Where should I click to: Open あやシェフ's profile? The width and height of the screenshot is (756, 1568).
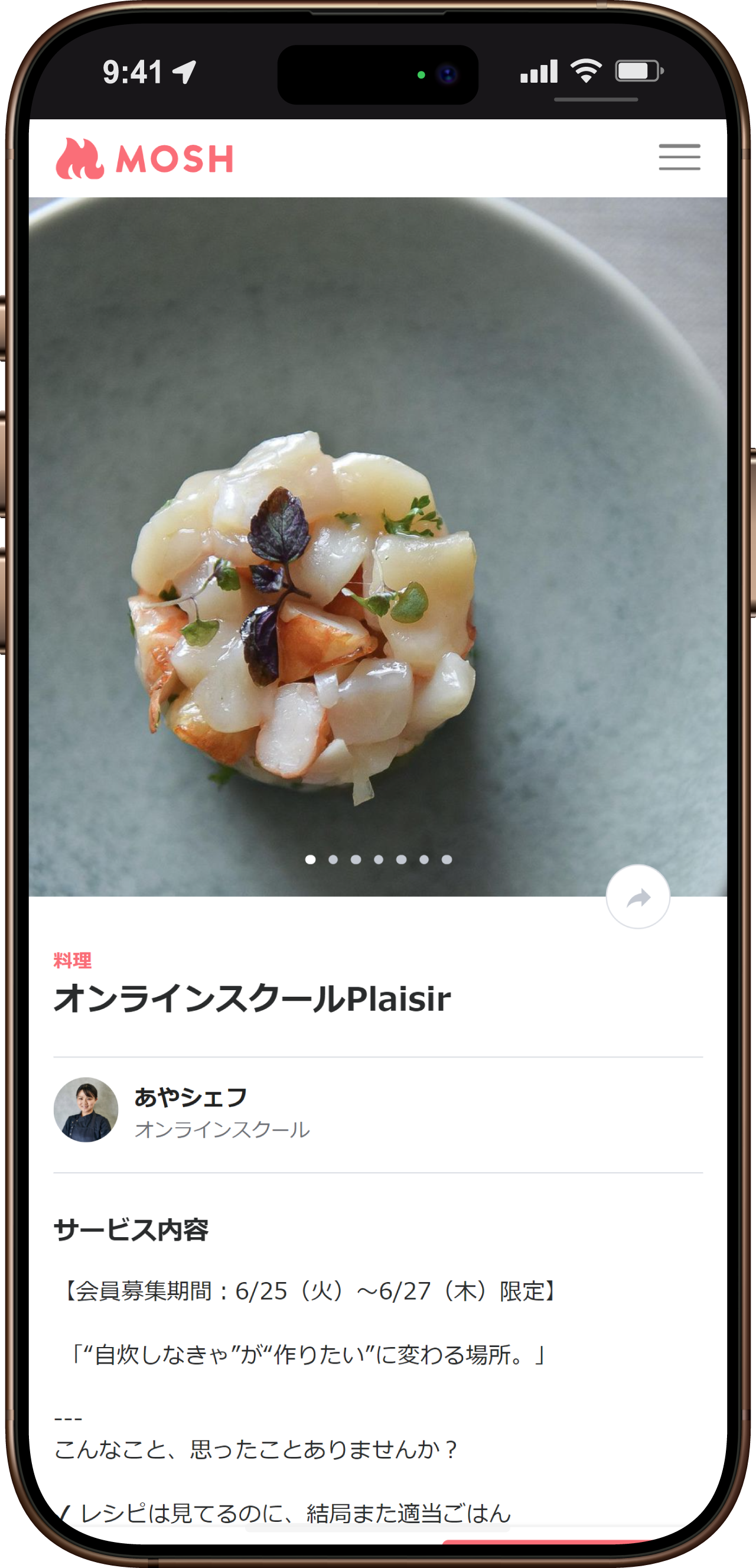coord(190,1098)
